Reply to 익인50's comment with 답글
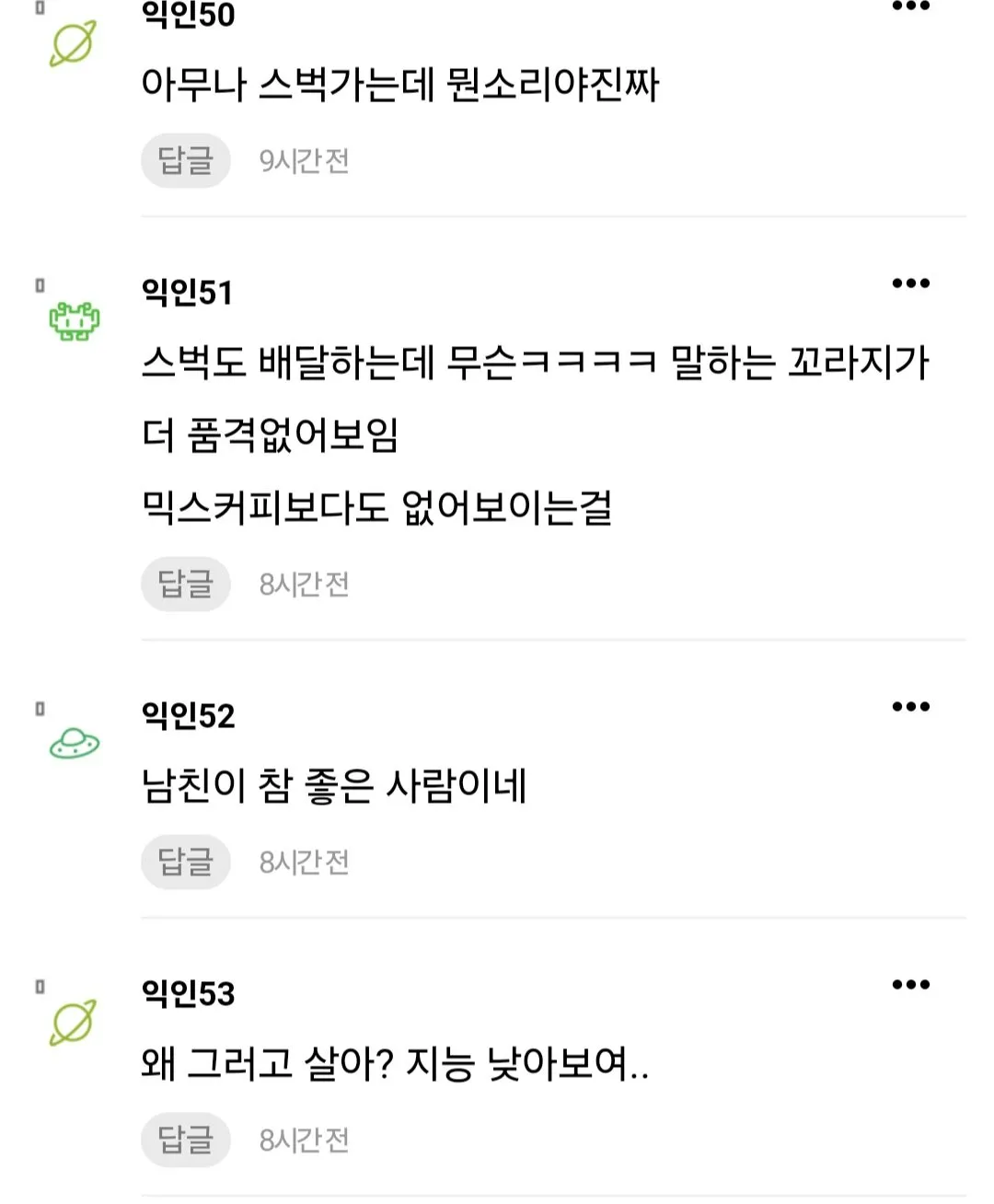Image resolution: width=994 pixels, height=1204 pixels. point(186,161)
